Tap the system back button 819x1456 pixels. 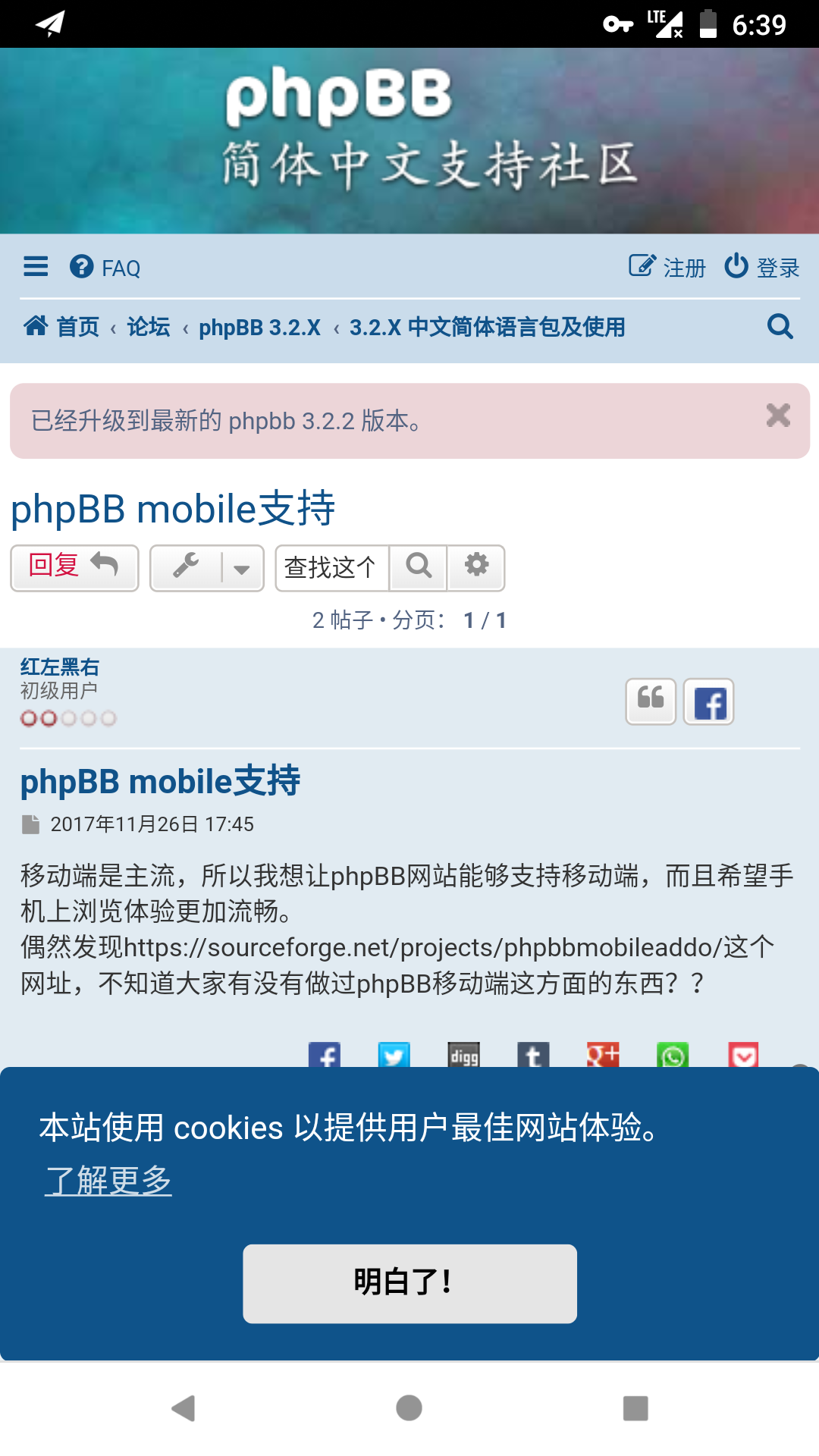(184, 1408)
